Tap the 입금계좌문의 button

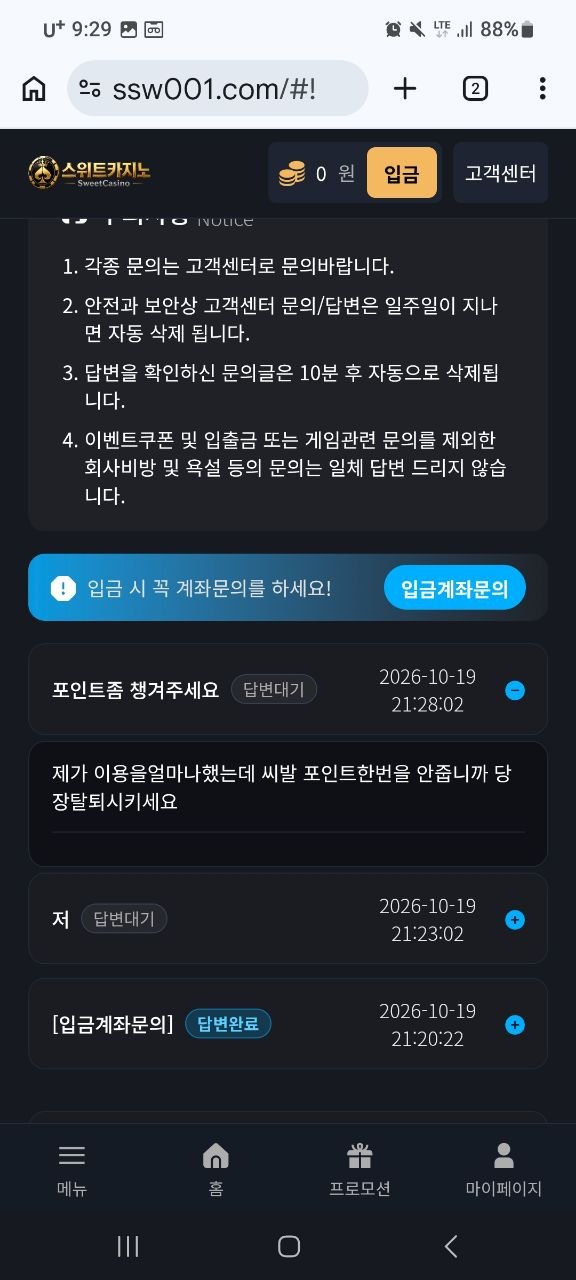(455, 588)
